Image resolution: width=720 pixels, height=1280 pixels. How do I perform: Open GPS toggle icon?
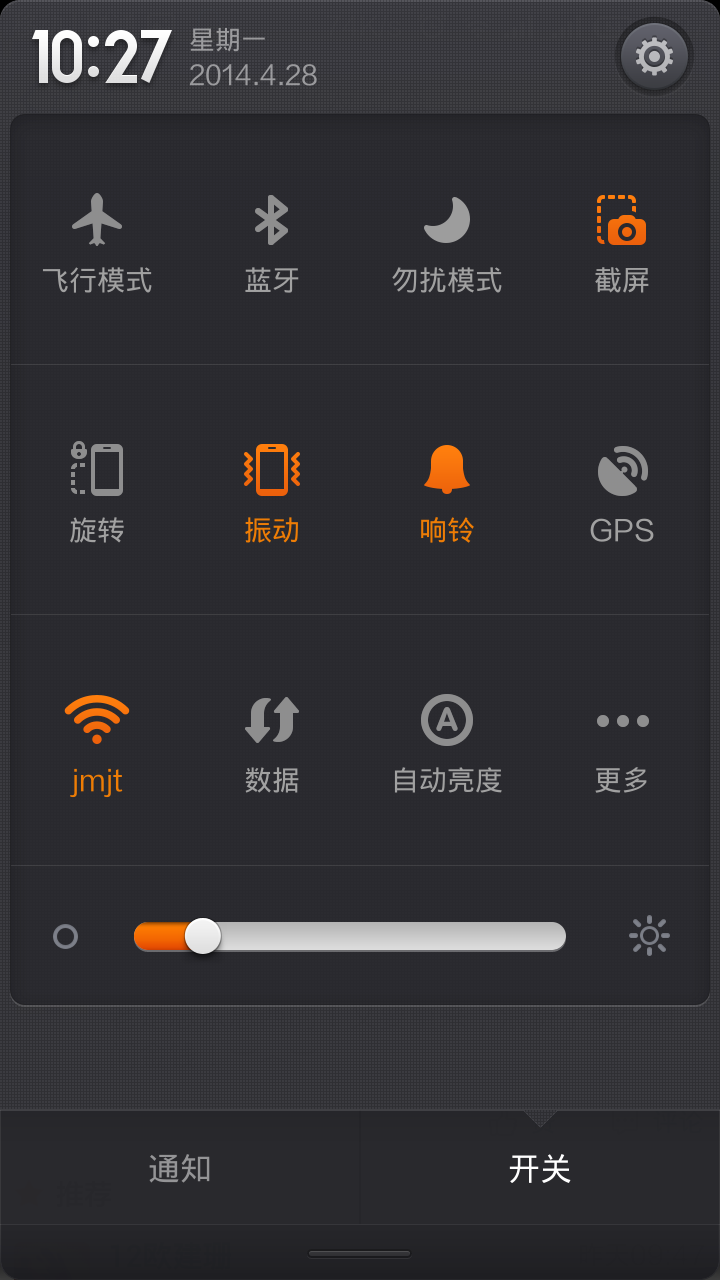622,470
